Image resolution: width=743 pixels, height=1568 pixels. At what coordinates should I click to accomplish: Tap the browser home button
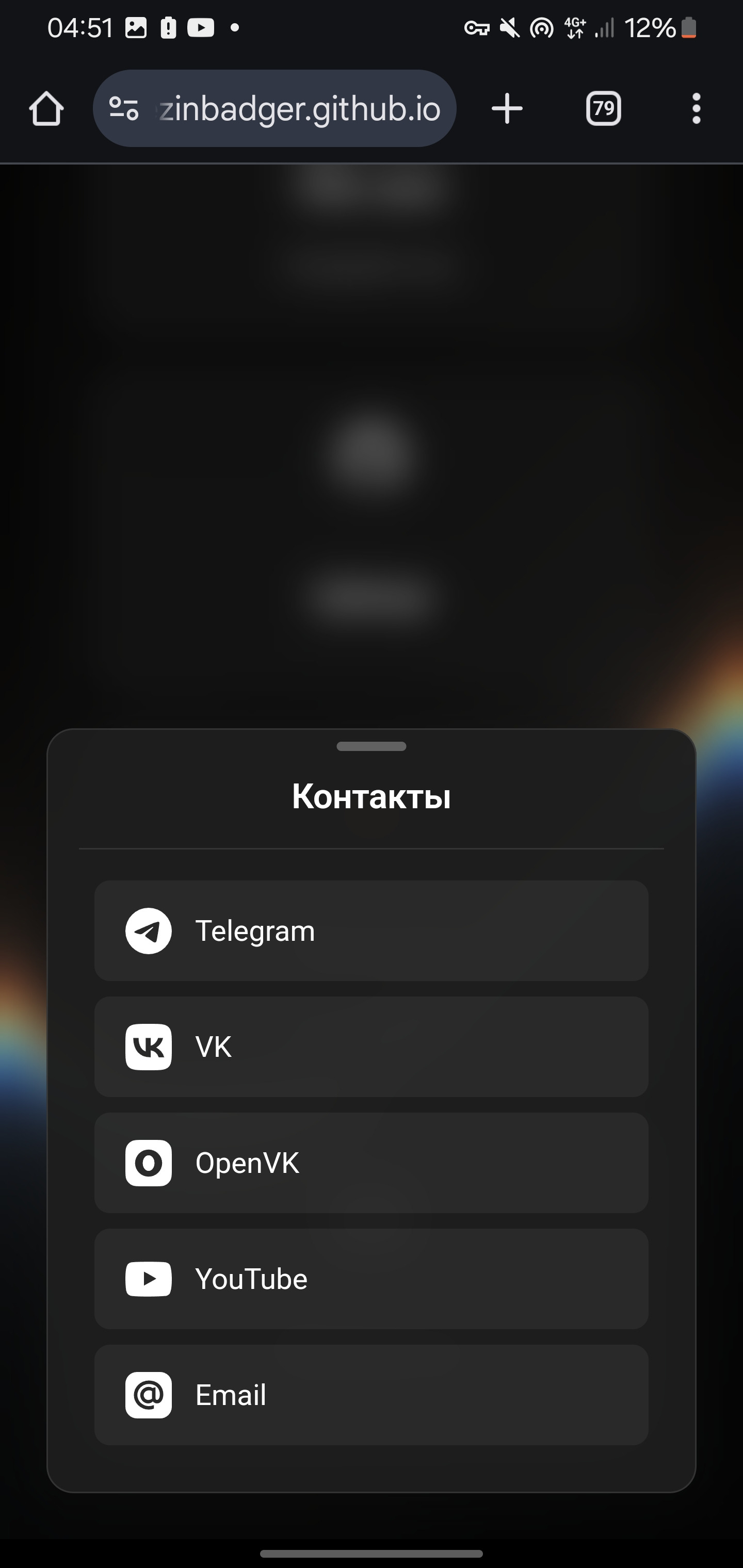point(46,109)
